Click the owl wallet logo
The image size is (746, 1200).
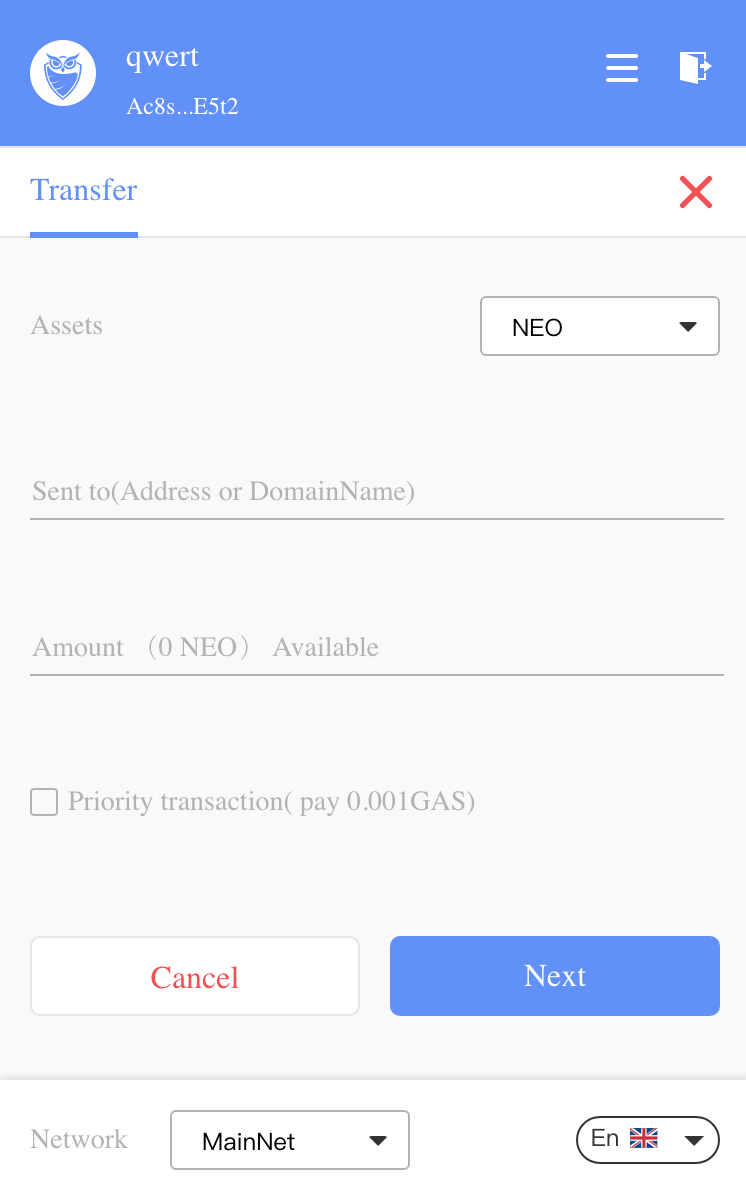(x=62, y=73)
